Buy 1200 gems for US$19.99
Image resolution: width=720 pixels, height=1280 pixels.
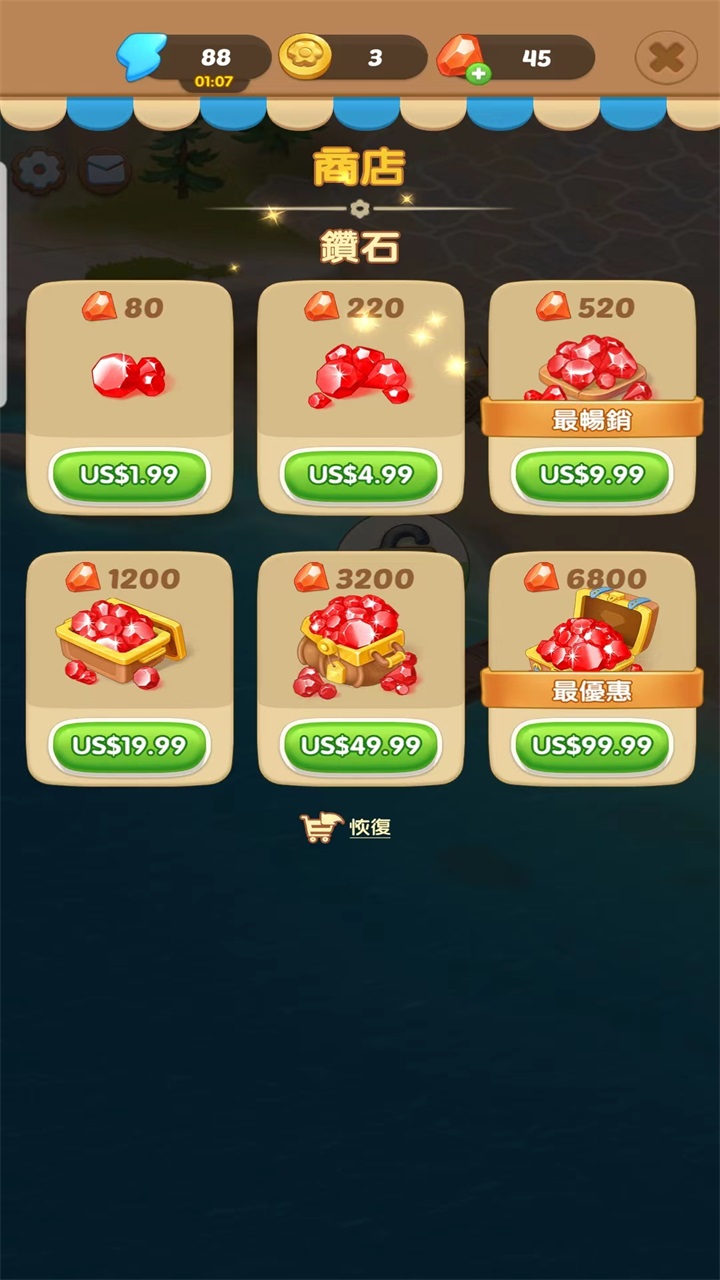[129, 746]
